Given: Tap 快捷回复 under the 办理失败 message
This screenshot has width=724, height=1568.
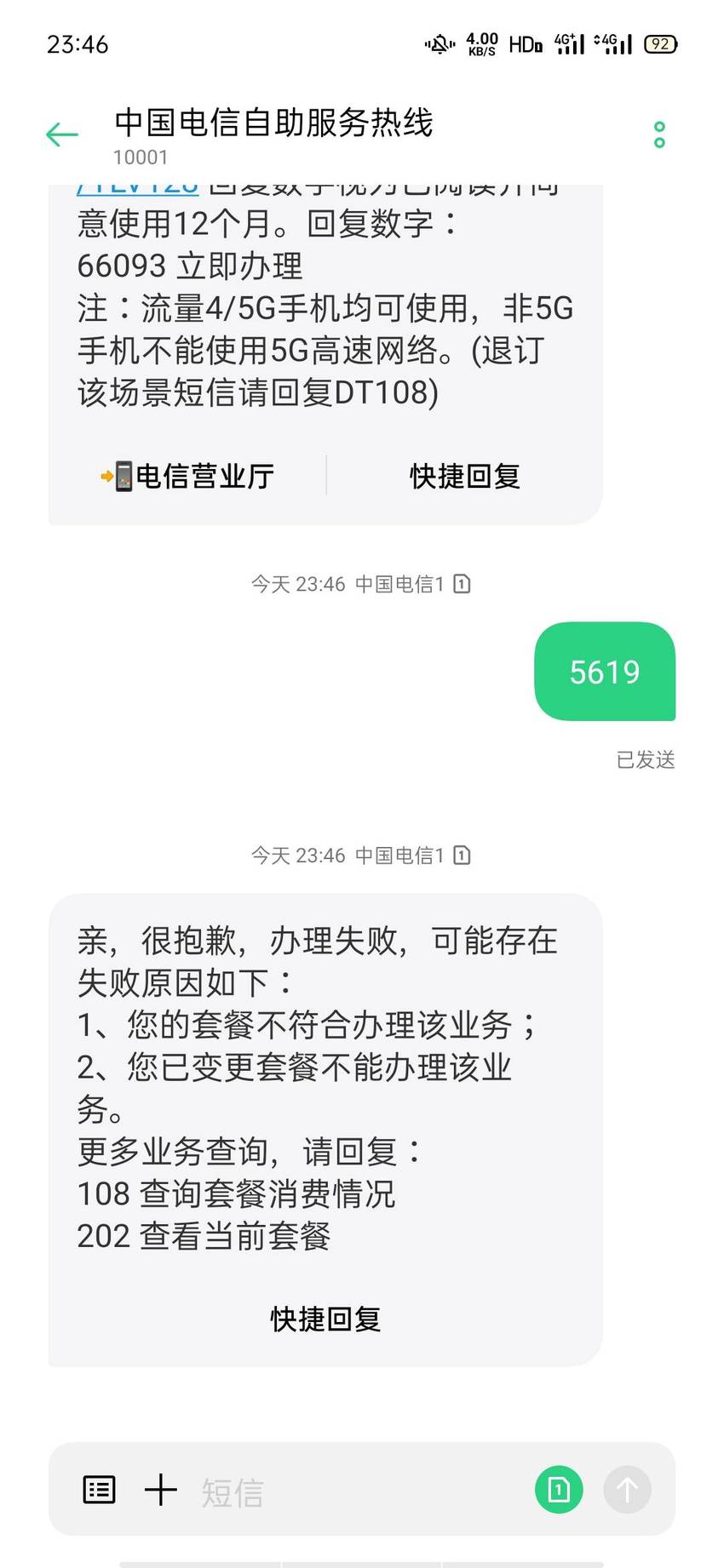Looking at the screenshot, I should 325,1319.
